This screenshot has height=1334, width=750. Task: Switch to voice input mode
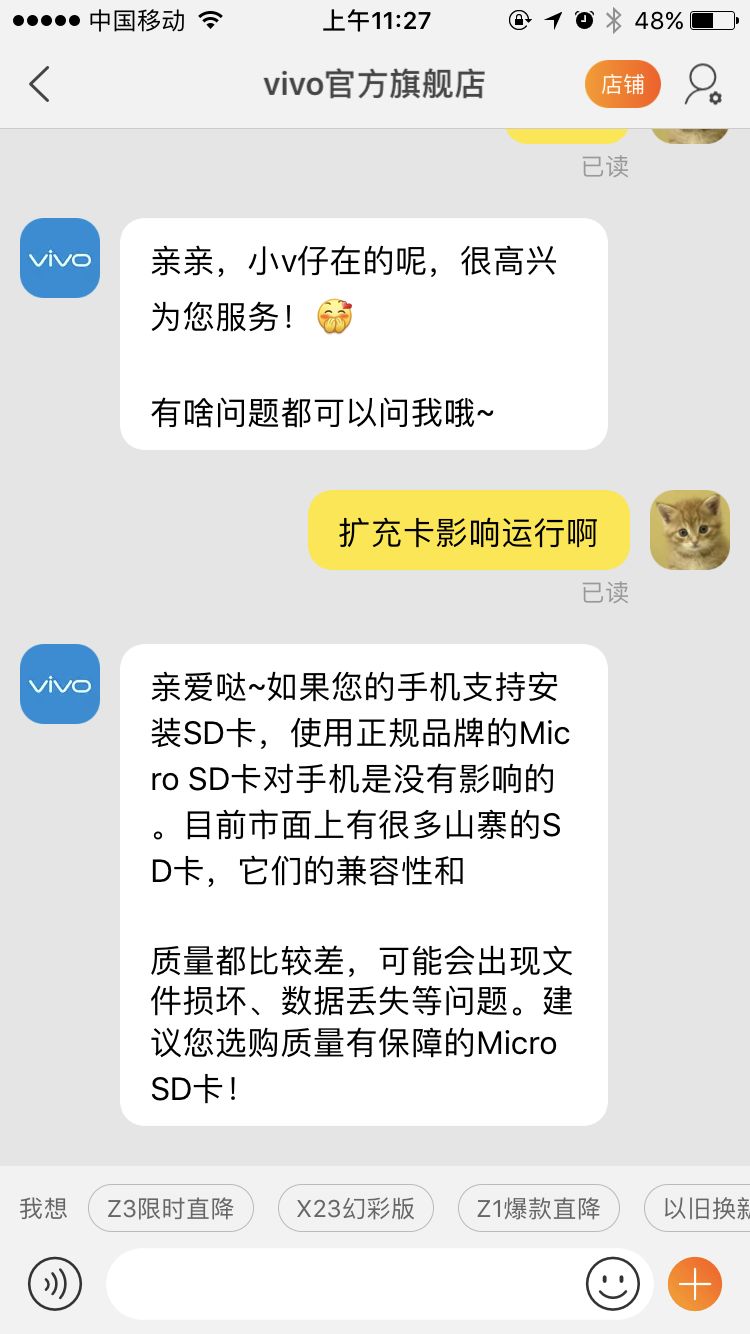55,1283
